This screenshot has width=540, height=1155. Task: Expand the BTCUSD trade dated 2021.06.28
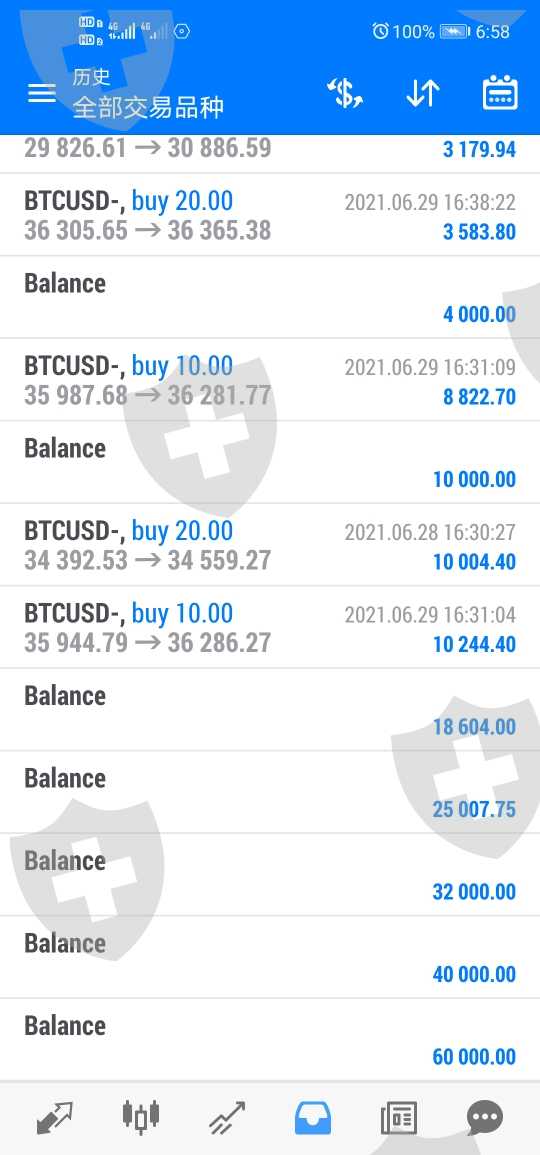(x=270, y=545)
